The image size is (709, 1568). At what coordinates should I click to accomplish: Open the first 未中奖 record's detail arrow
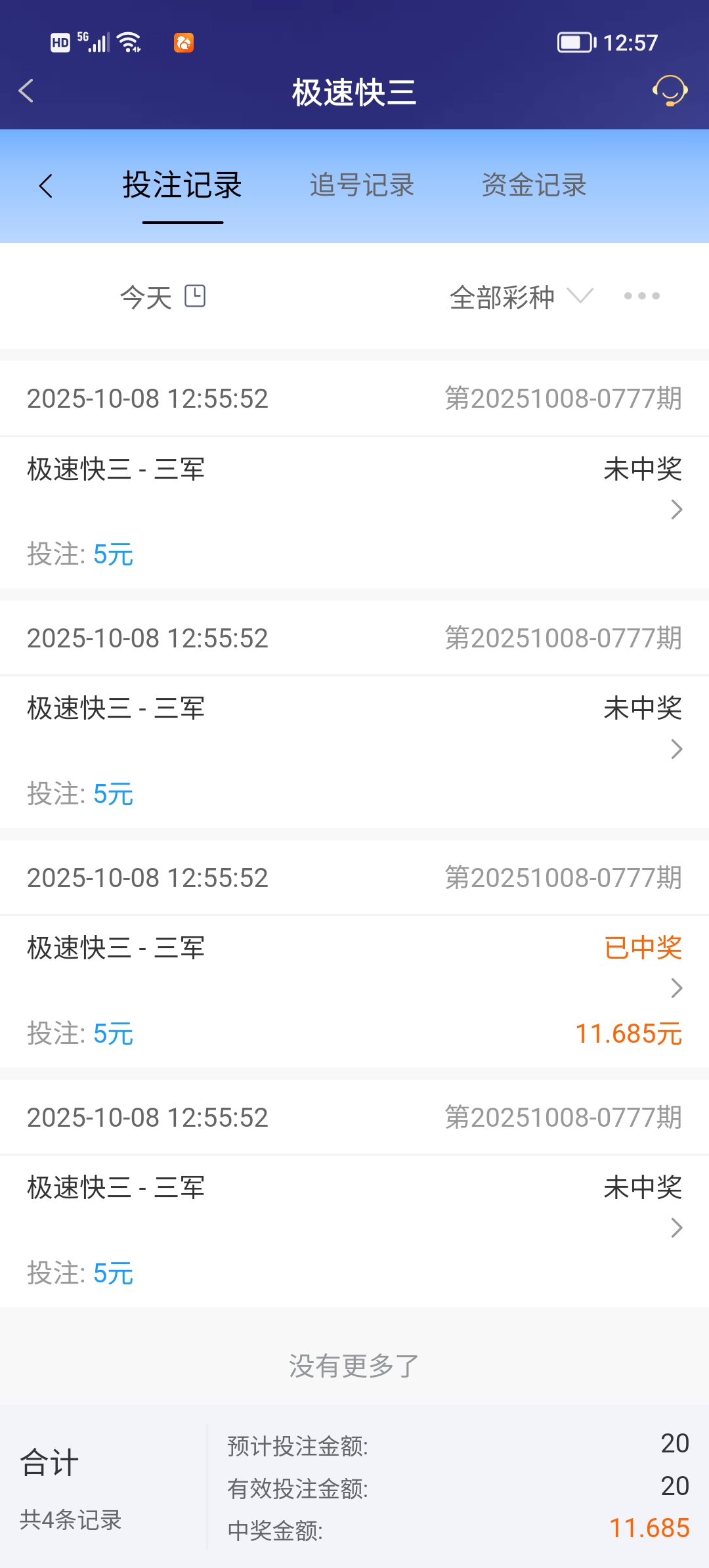point(676,510)
